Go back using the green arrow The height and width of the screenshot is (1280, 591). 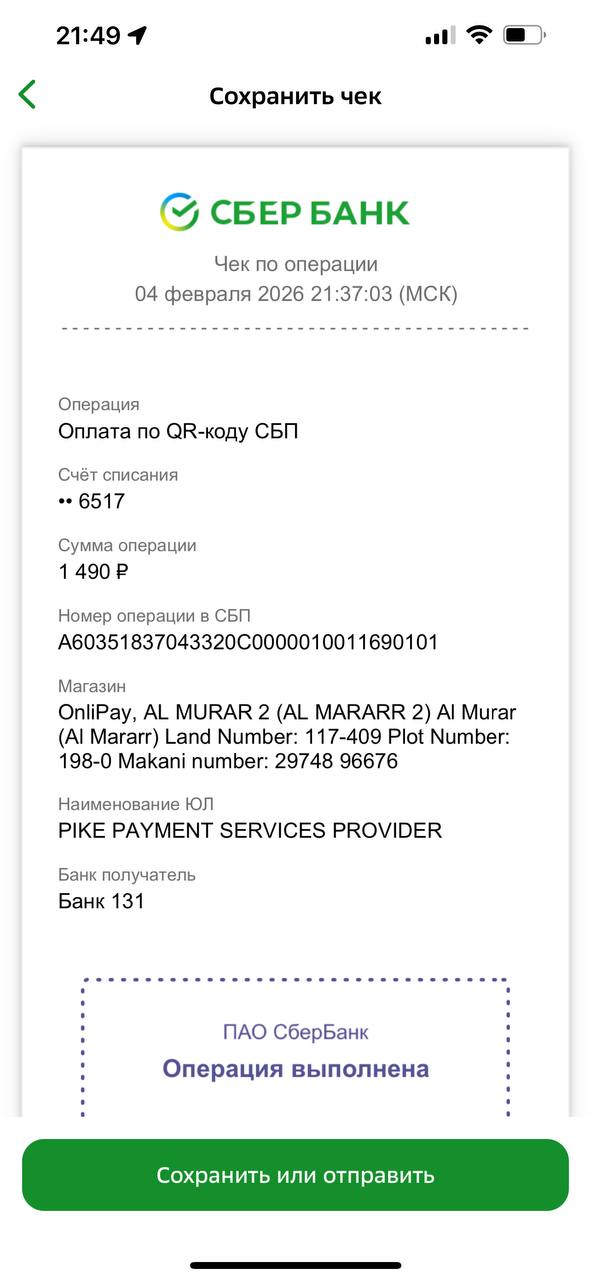[27, 95]
